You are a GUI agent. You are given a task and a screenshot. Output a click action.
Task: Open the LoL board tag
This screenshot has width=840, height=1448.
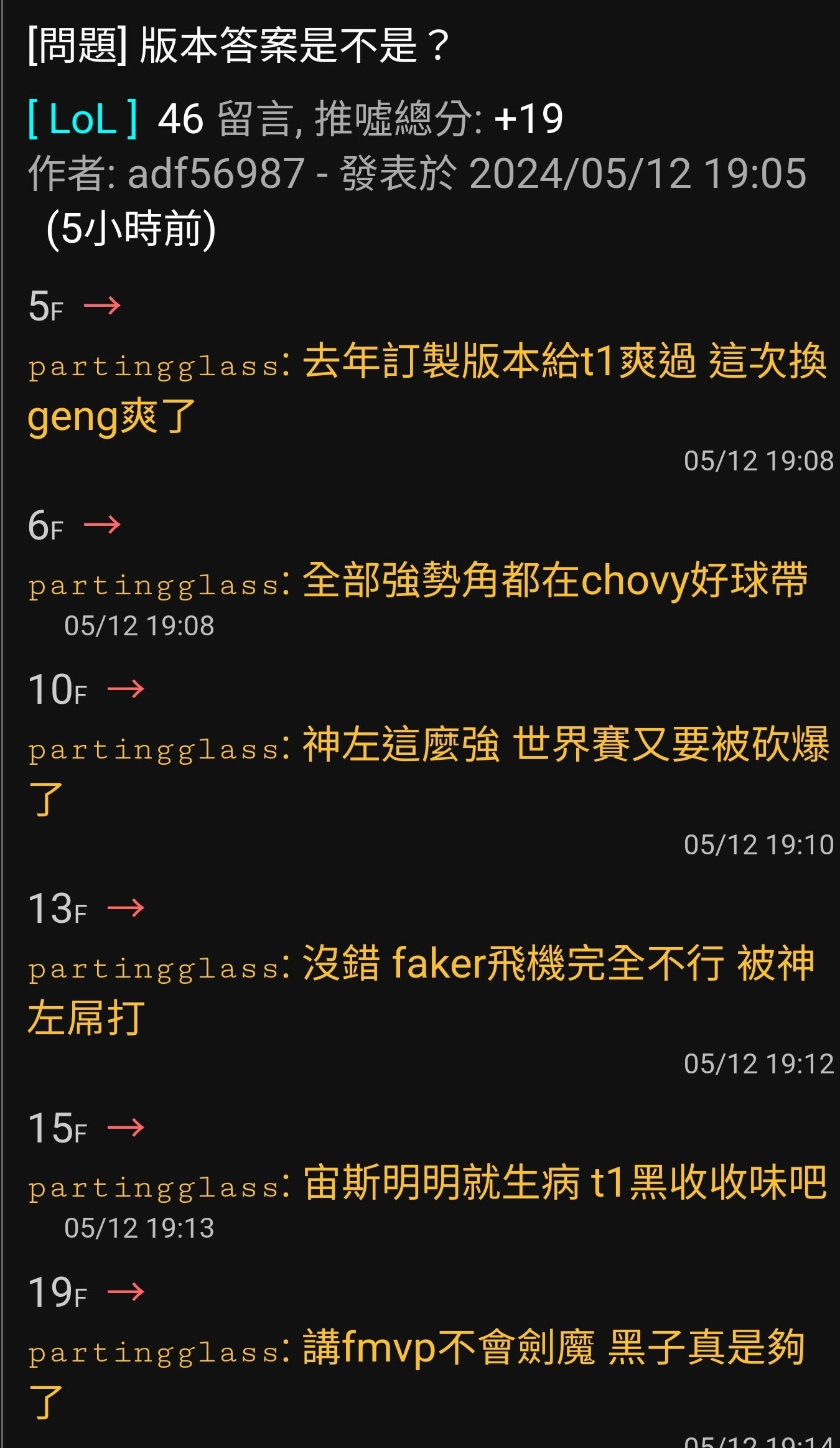coord(83,118)
